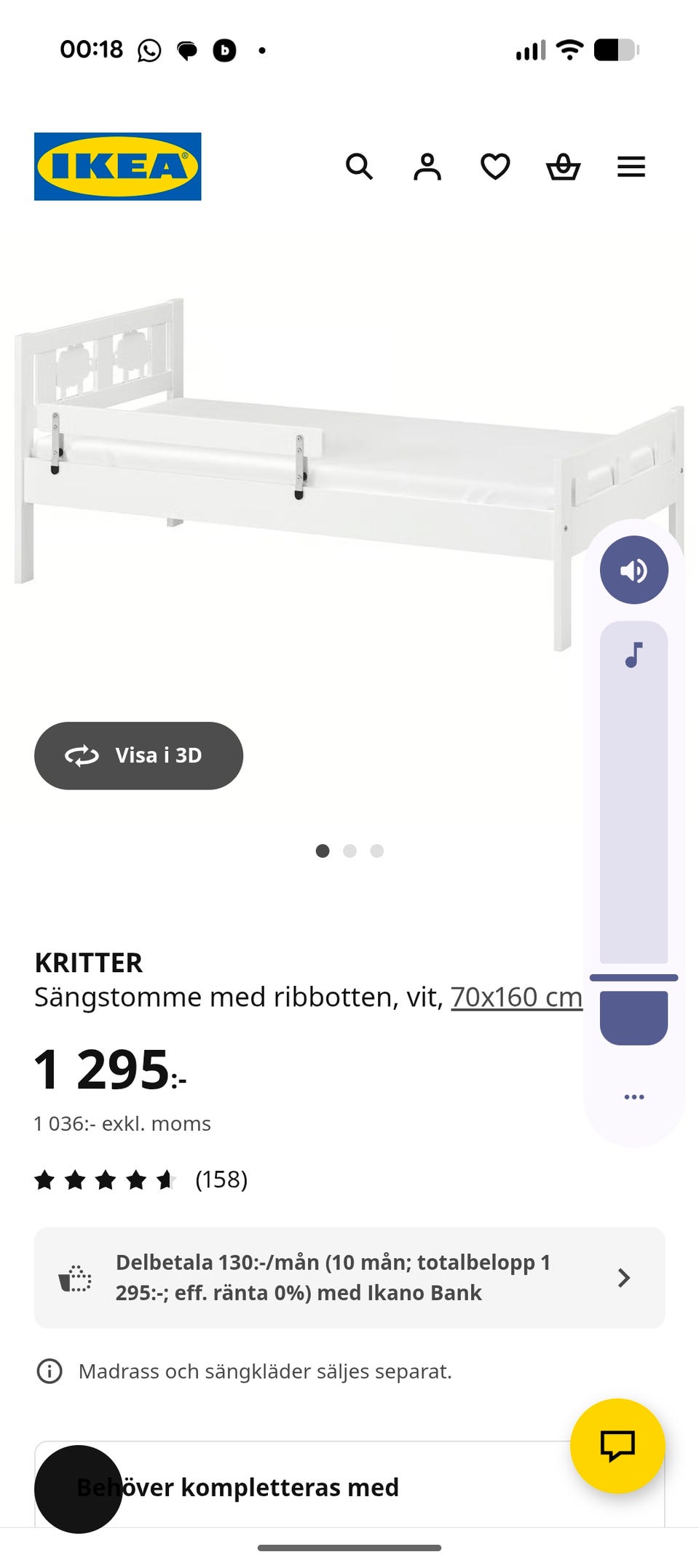
Task: Open the 70x160 cm size link
Action: tap(516, 997)
